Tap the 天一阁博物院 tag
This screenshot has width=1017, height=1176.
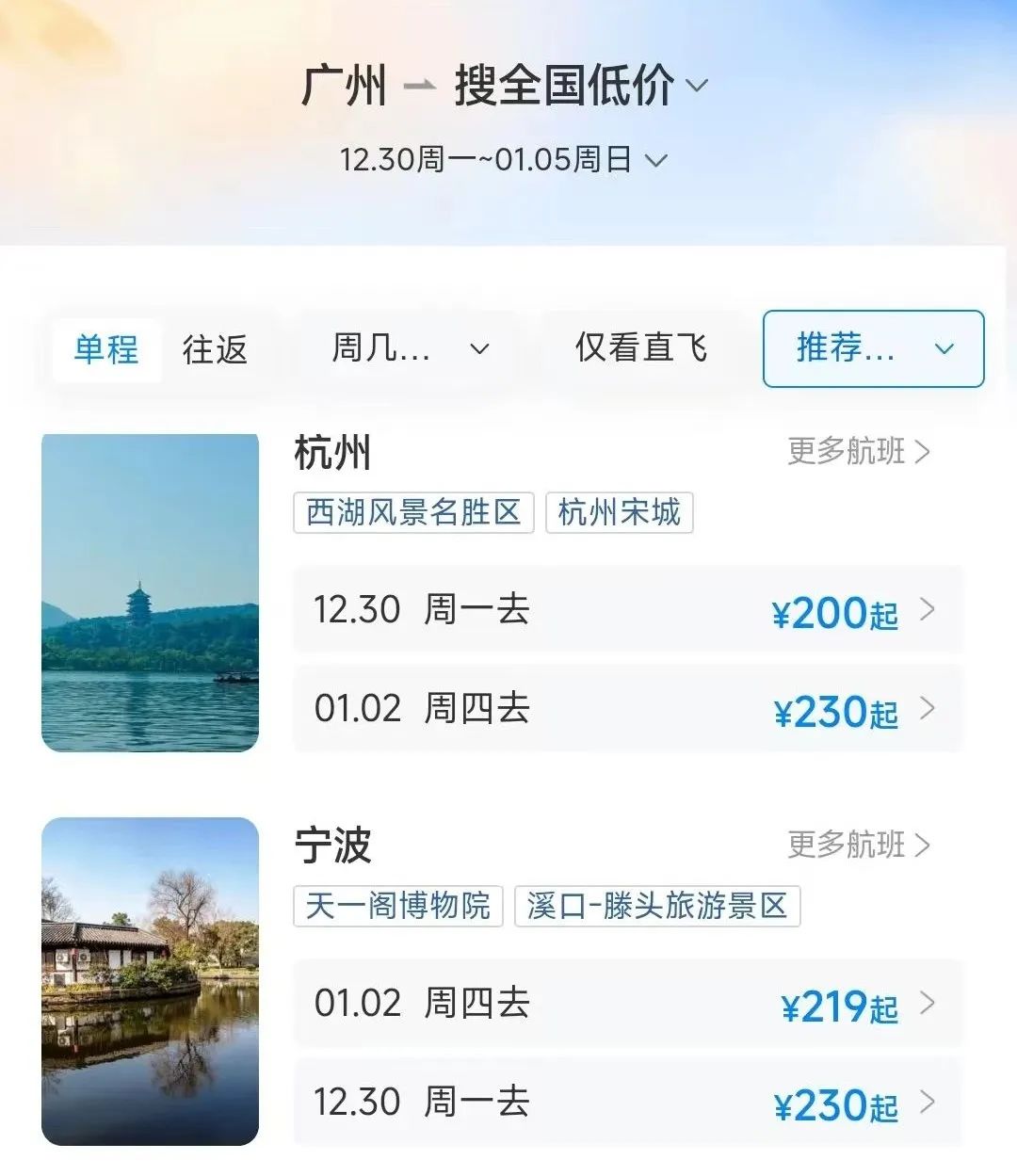[398, 906]
